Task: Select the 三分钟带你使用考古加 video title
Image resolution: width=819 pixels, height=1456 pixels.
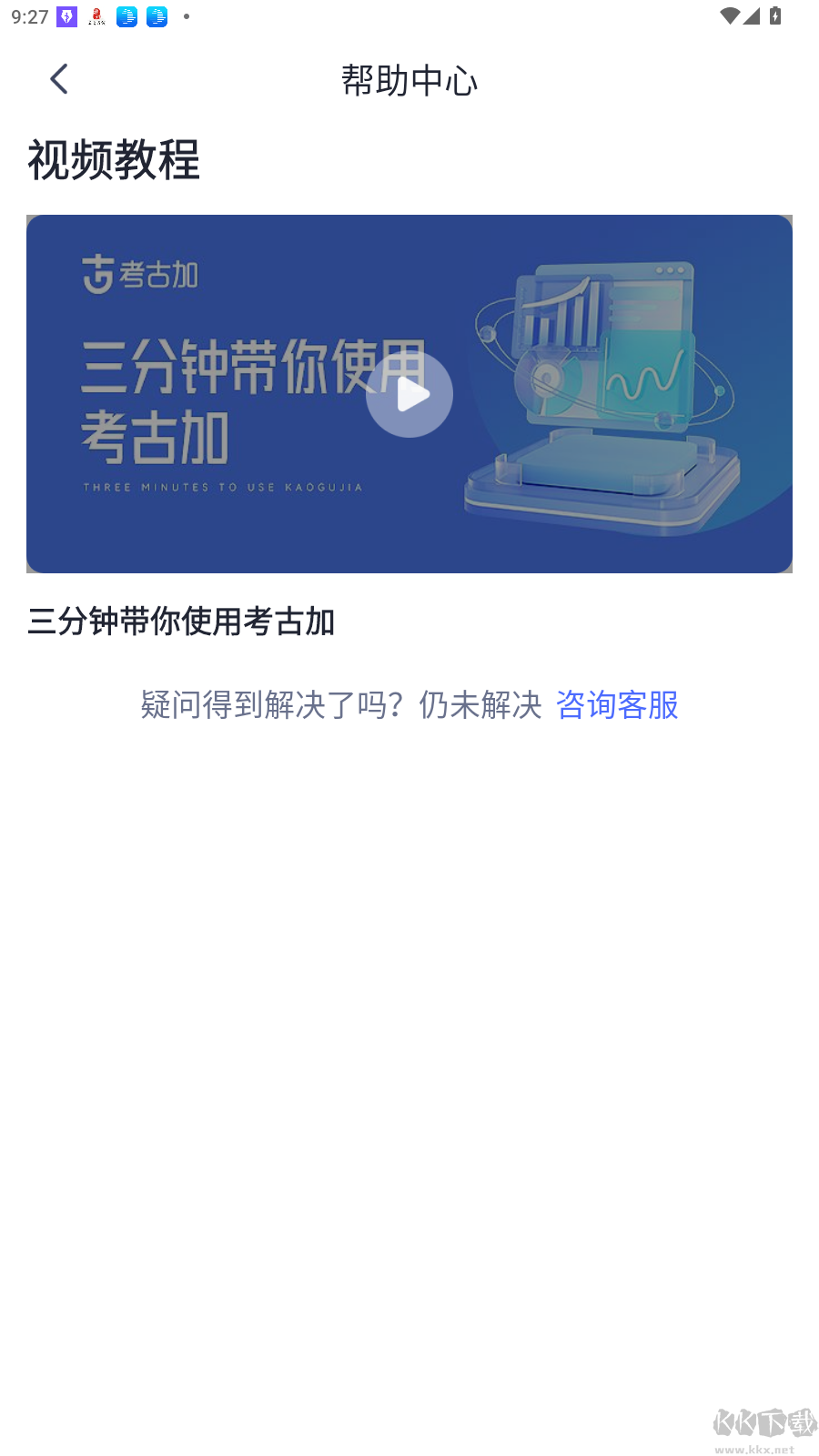Action: (x=180, y=622)
